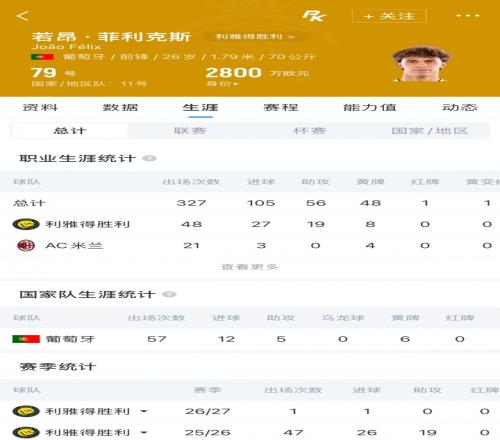The image size is (500, 440).
Task: Open the 身价 market value details
Action: click(222, 84)
